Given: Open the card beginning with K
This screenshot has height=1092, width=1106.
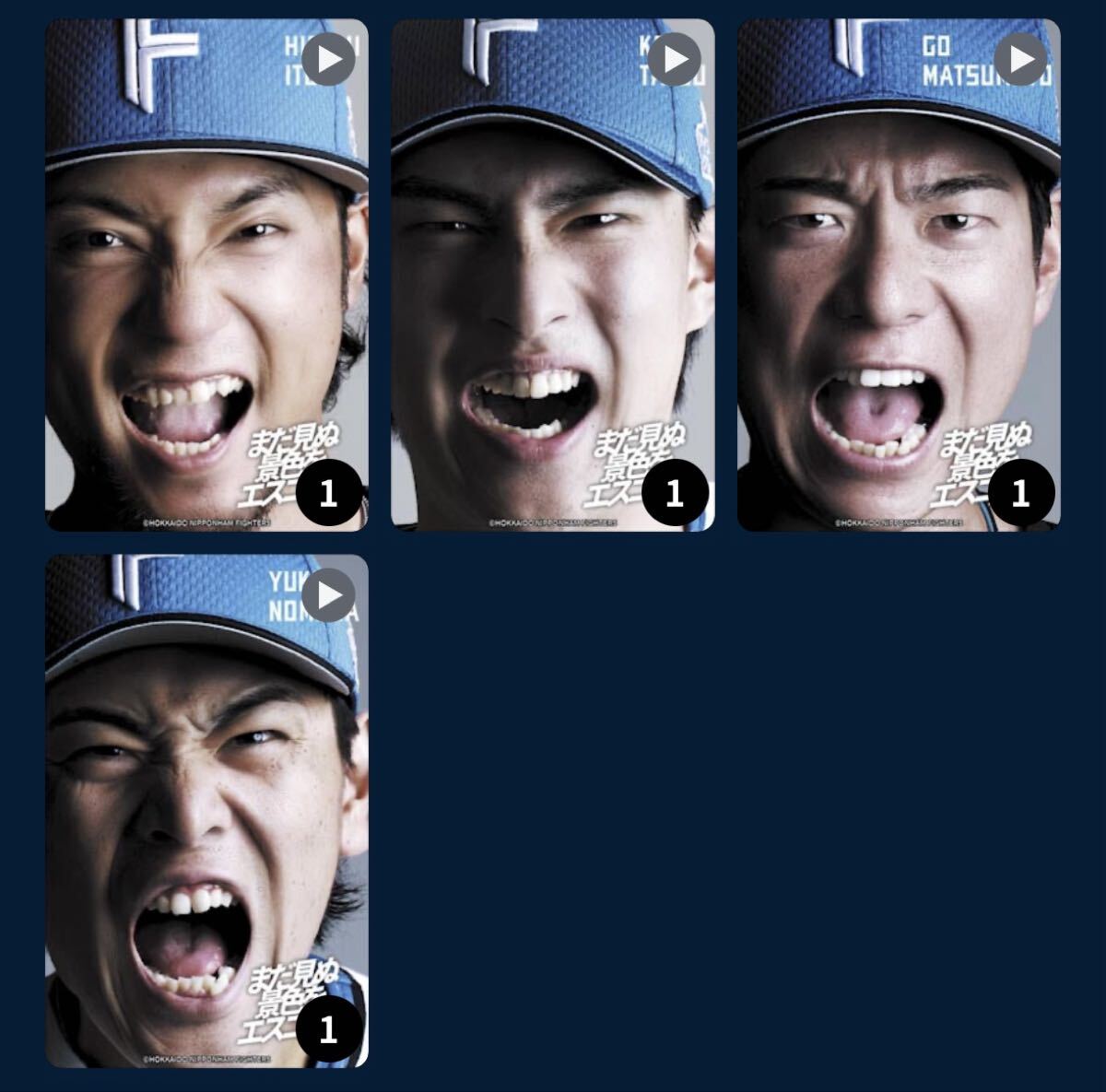Looking at the screenshot, I should (552, 276).
